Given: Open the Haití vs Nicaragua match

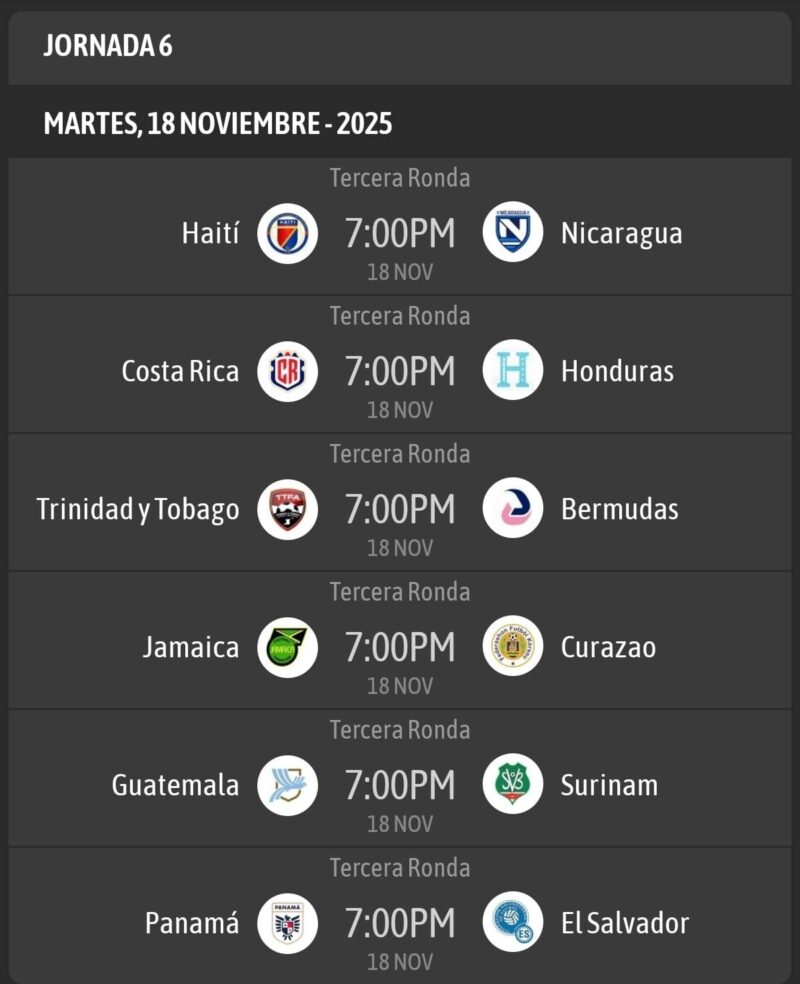Looking at the screenshot, I should point(400,233).
